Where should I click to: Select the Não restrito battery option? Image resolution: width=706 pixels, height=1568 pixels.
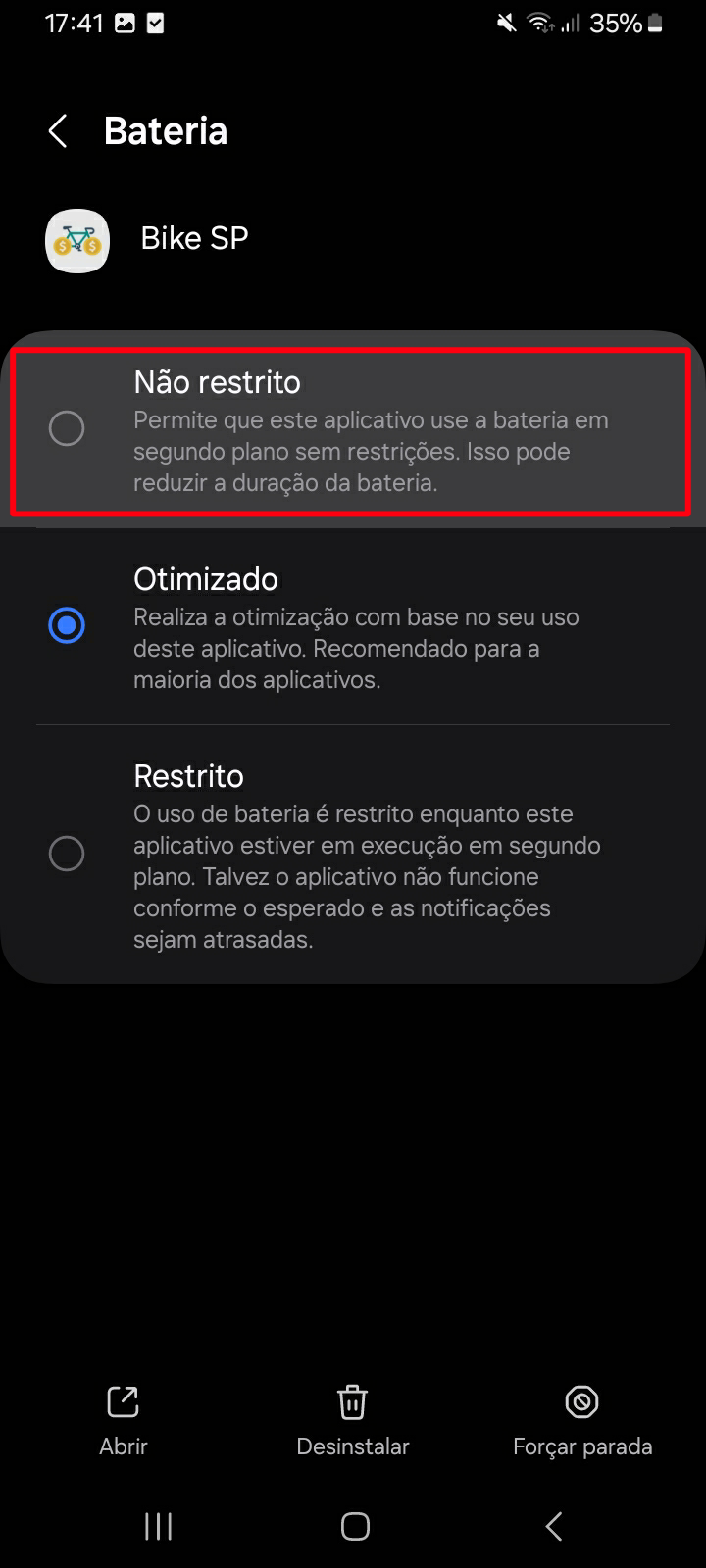(x=353, y=430)
